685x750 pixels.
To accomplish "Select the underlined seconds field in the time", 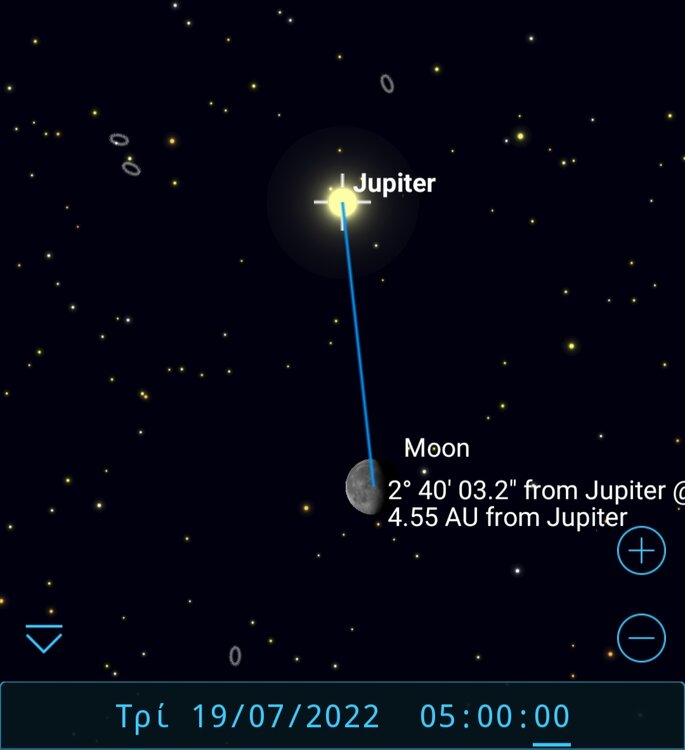I will pyautogui.click(x=551, y=717).
